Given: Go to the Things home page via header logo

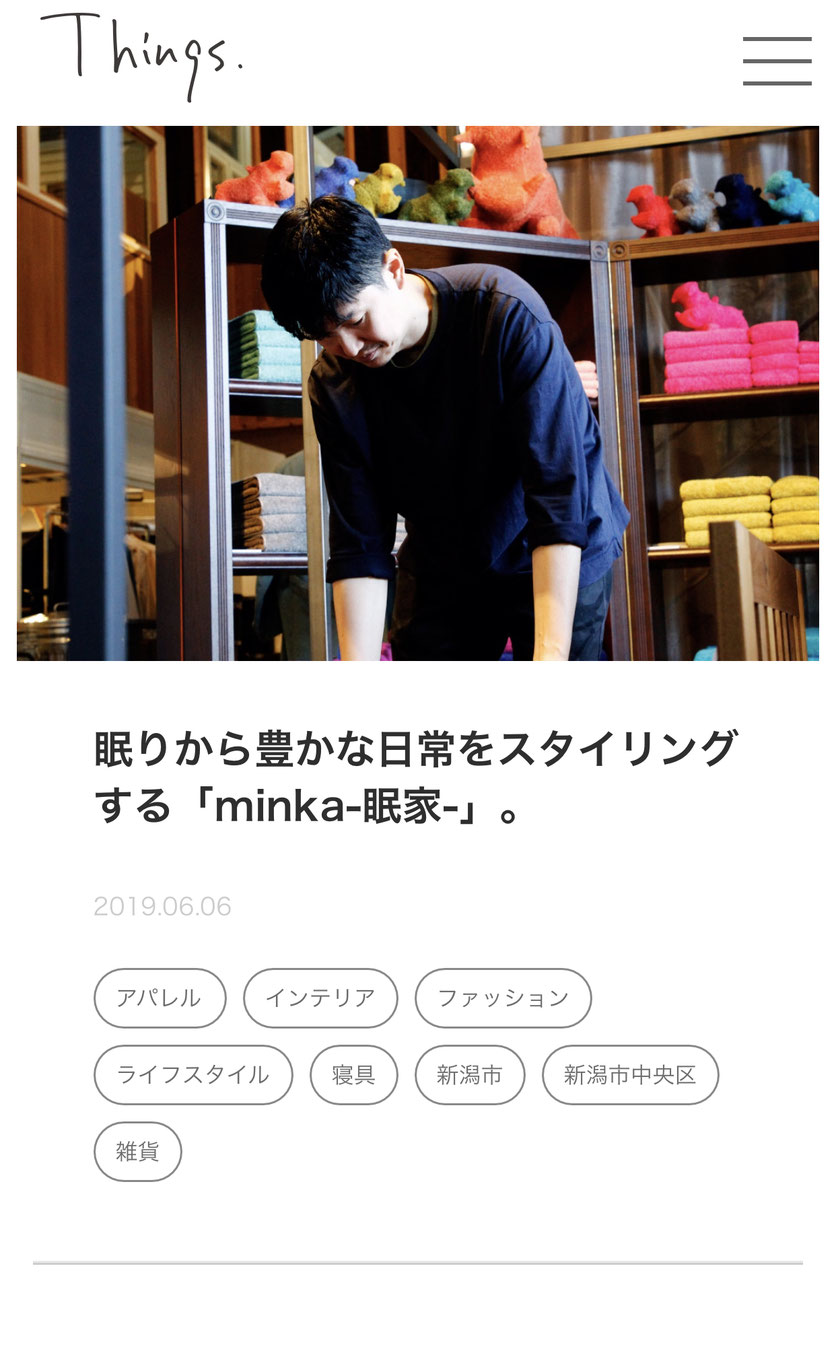Looking at the screenshot, I should pos(141,55).
